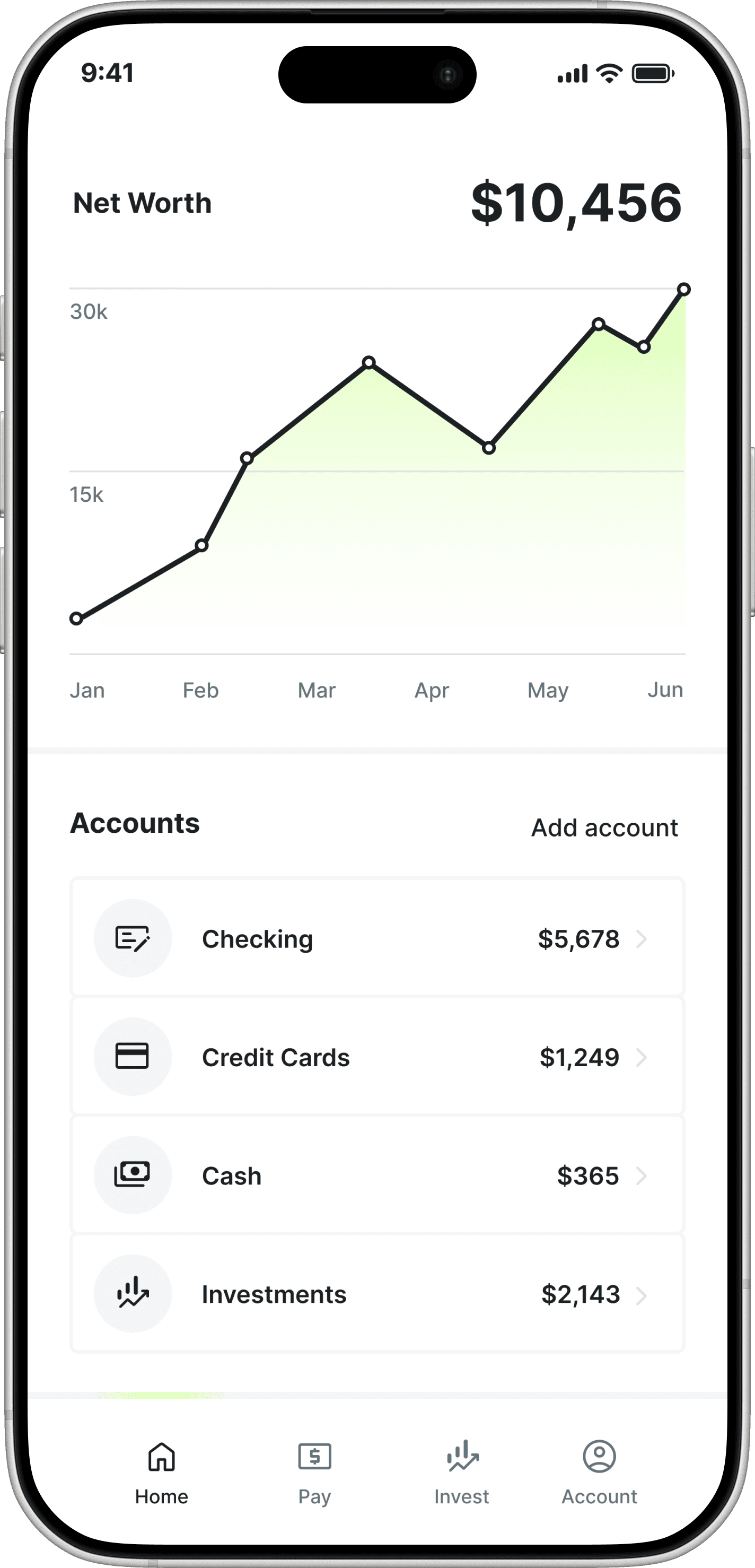Open Credit Cards details via chevron
This screenshot has height=1568, width=755.
[x=644, y=1057]
